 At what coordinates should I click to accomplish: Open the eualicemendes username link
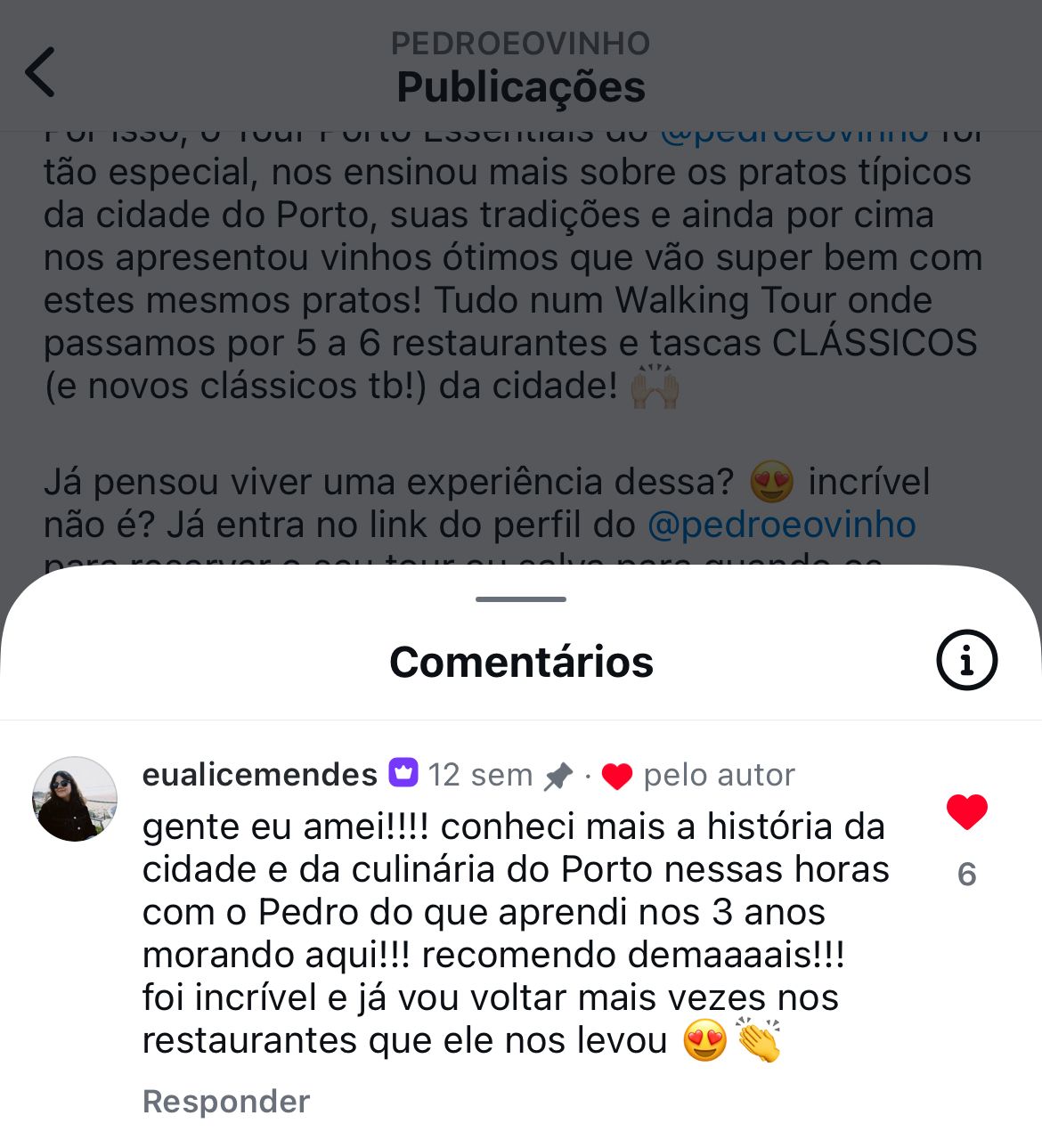coord(259,775)
